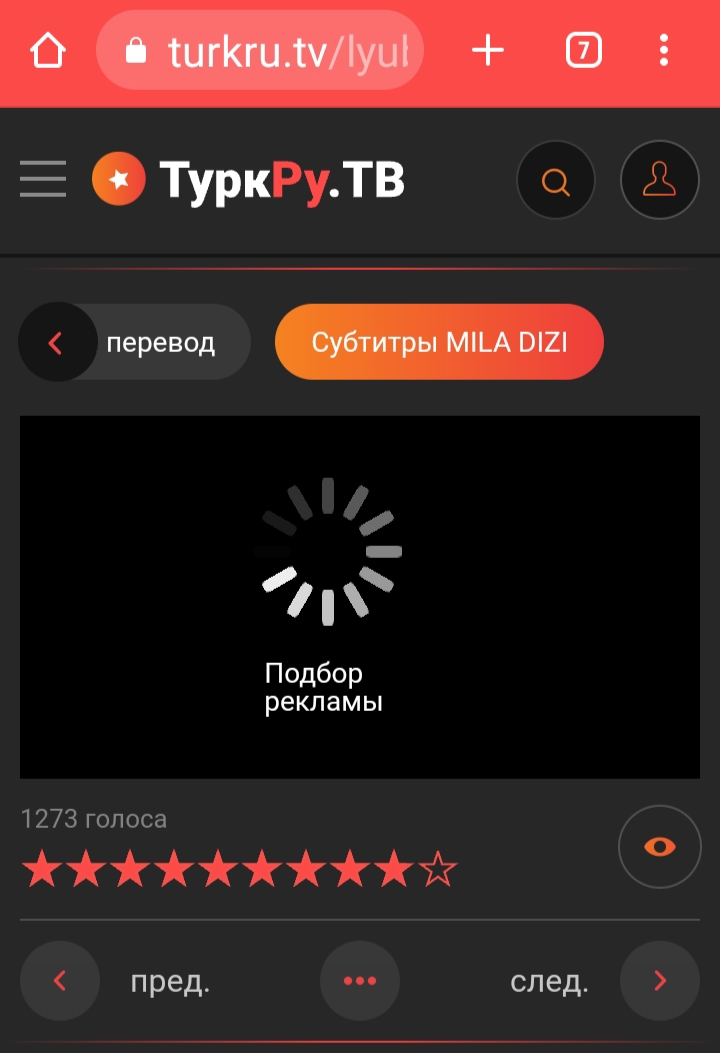
Task: Open the hamburger site menu
Action: 43,180
